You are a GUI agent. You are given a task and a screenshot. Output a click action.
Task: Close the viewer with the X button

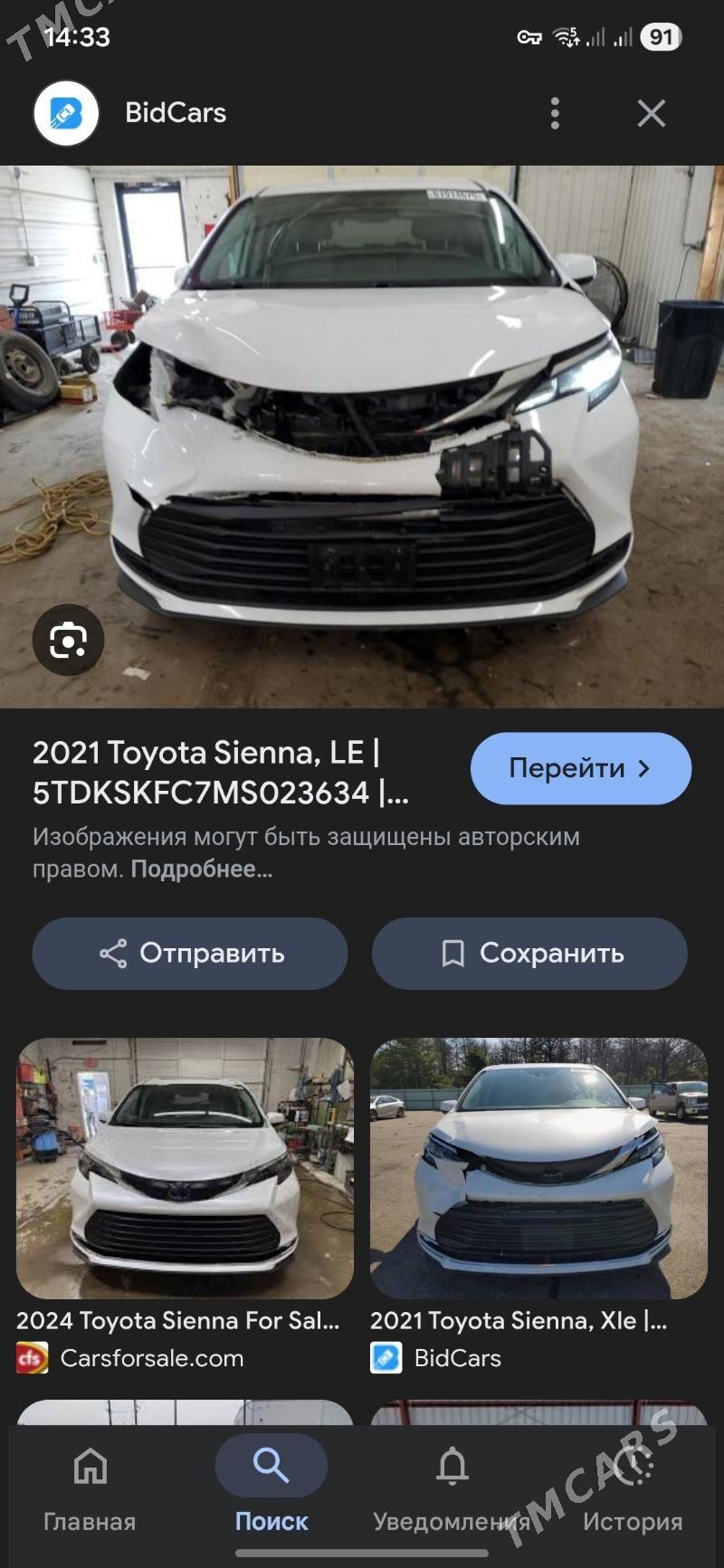pos(651,112)
